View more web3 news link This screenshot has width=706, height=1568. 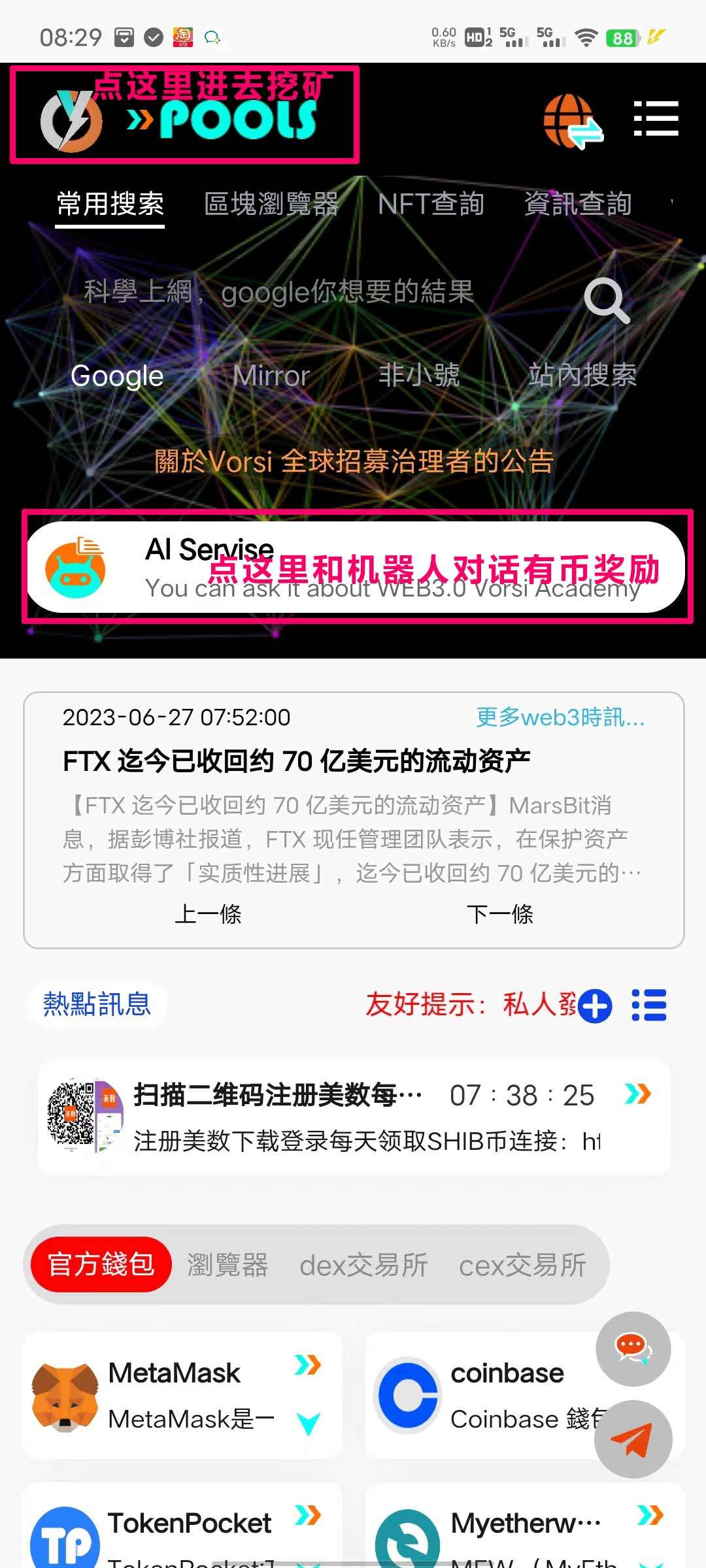click(560, 717)
